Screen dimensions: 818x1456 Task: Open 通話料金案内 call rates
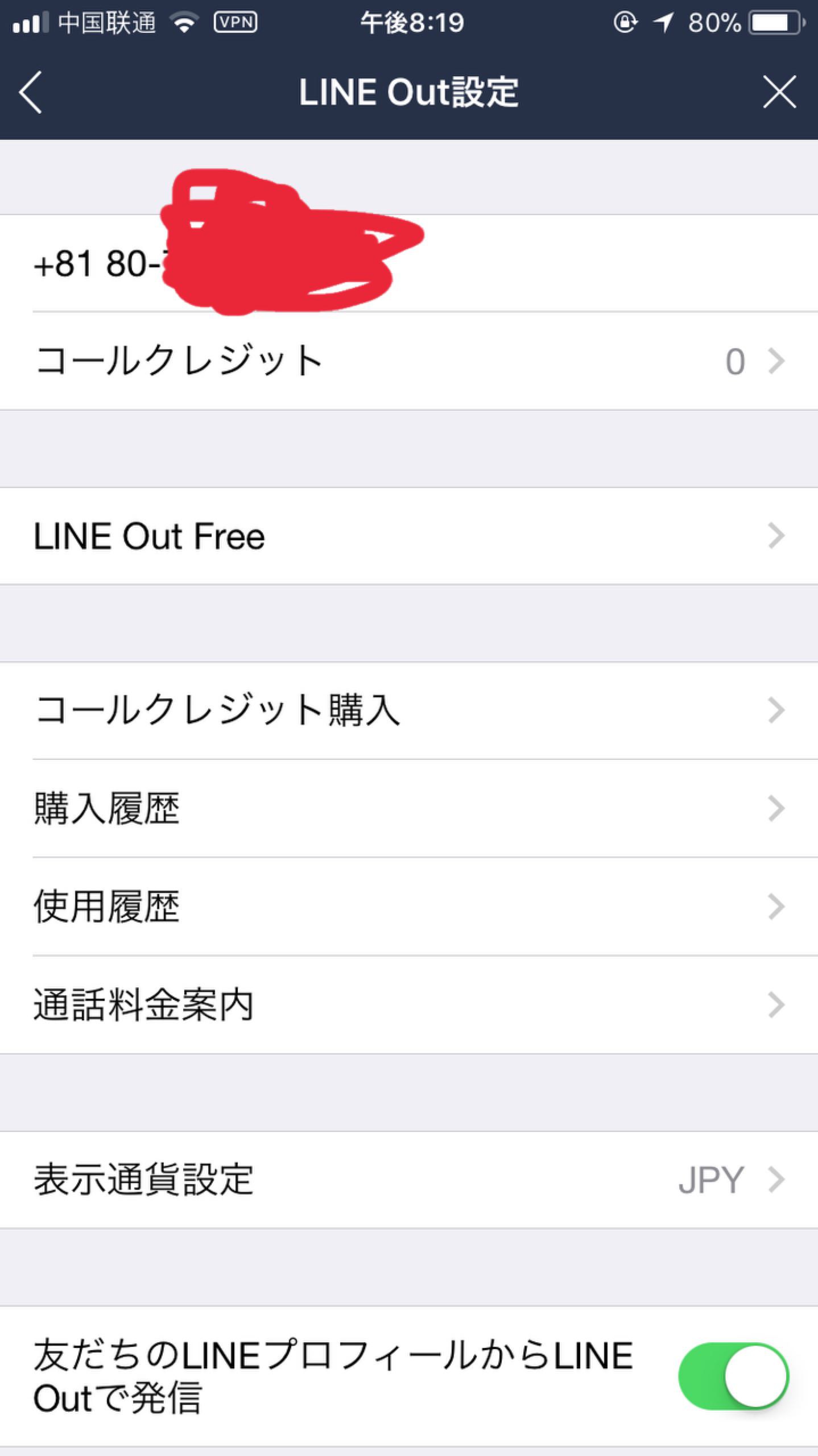pyautogui.click(x=408, y=1004)
